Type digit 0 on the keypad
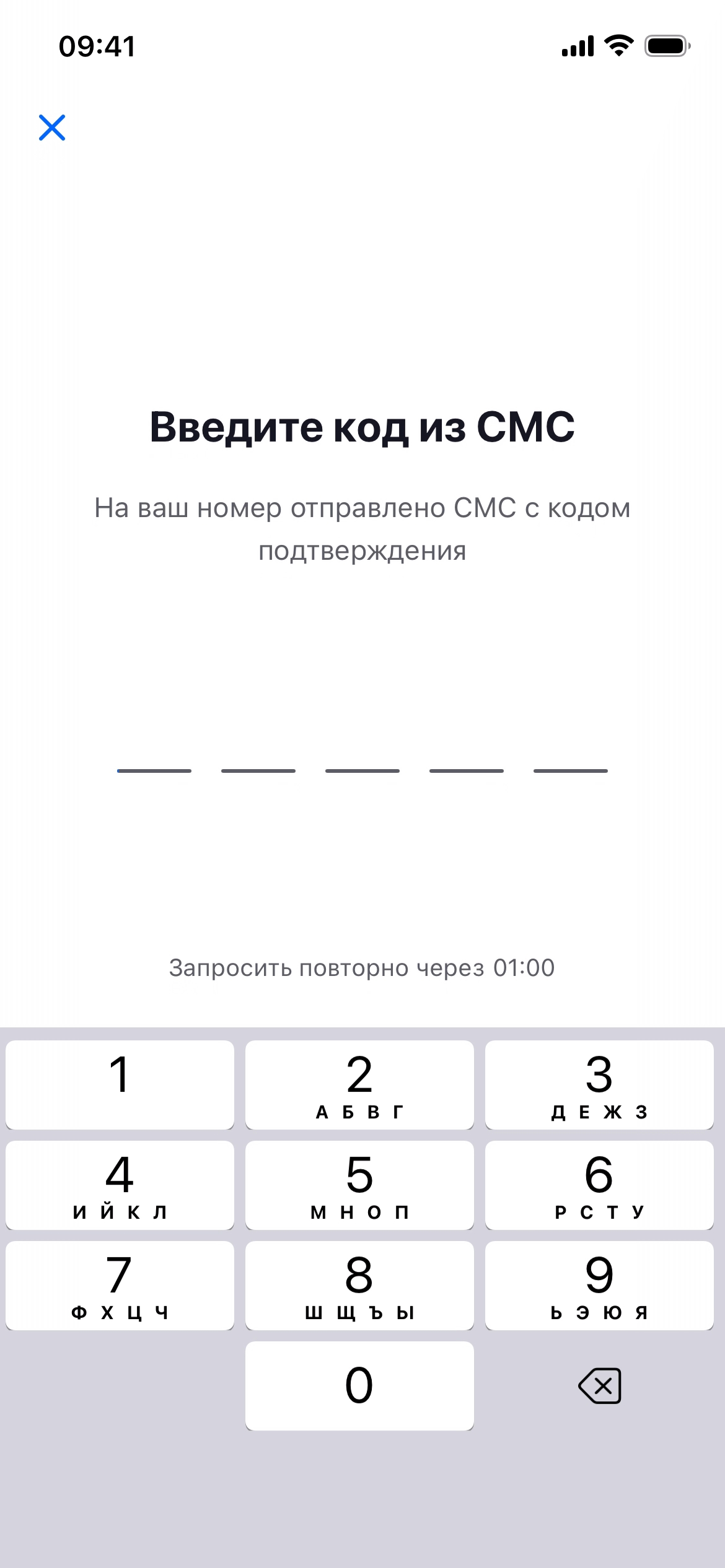Viewport: 725px width, 1568px height. 359,1385
